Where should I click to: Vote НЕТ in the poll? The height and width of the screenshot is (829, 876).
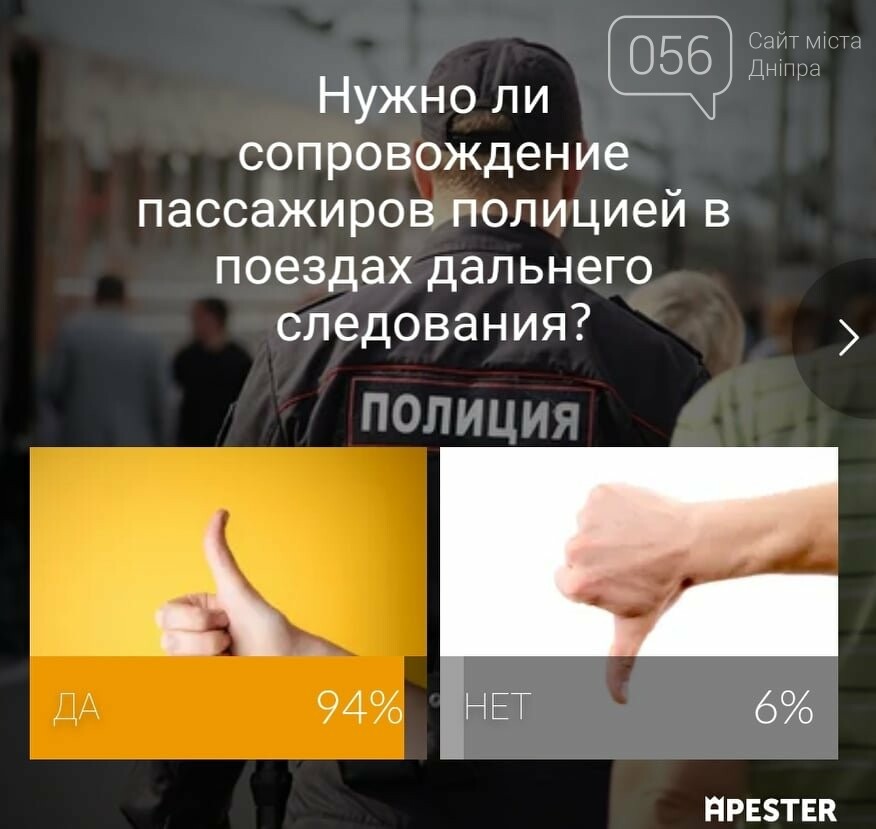(638, 602)
